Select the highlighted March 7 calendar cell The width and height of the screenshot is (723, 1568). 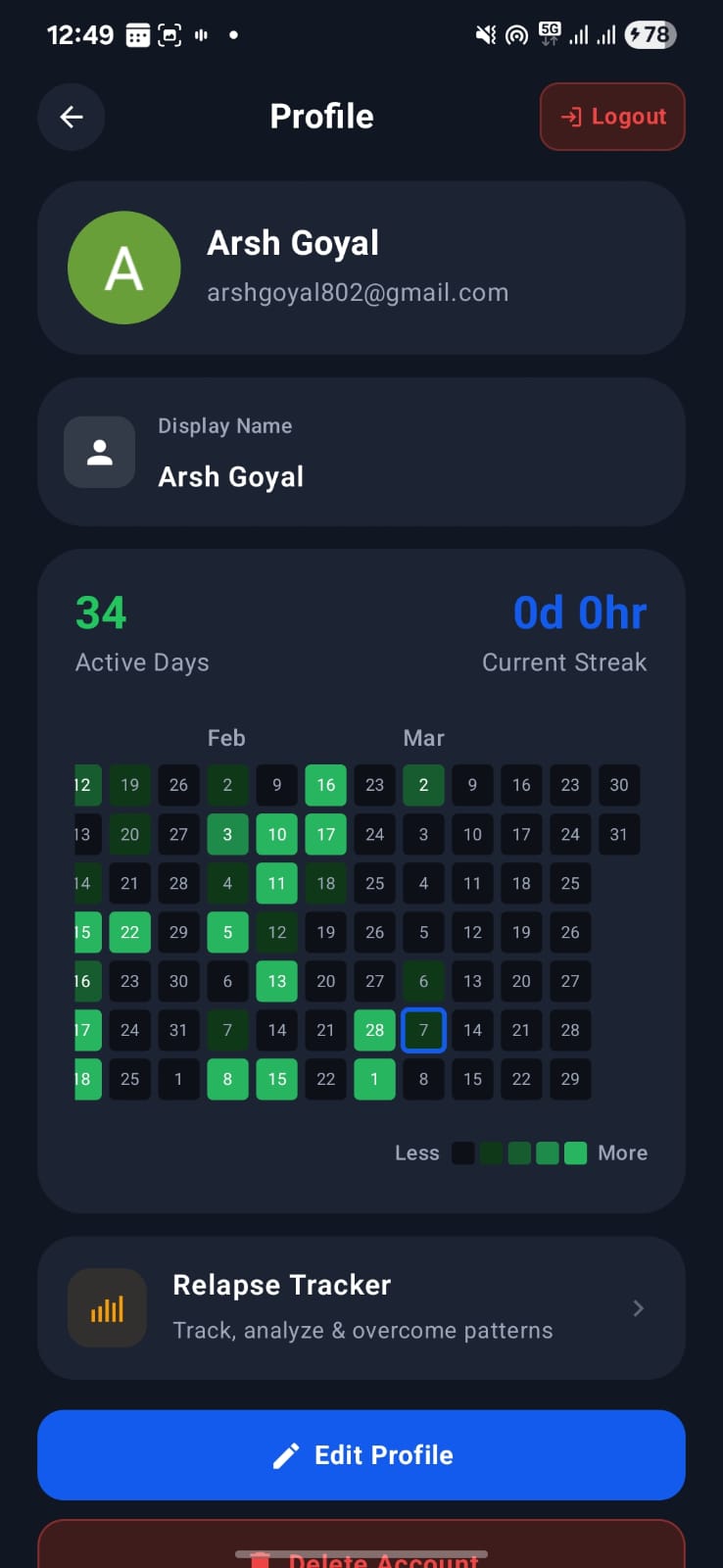pyautogui.click(x=423, y=1030)
